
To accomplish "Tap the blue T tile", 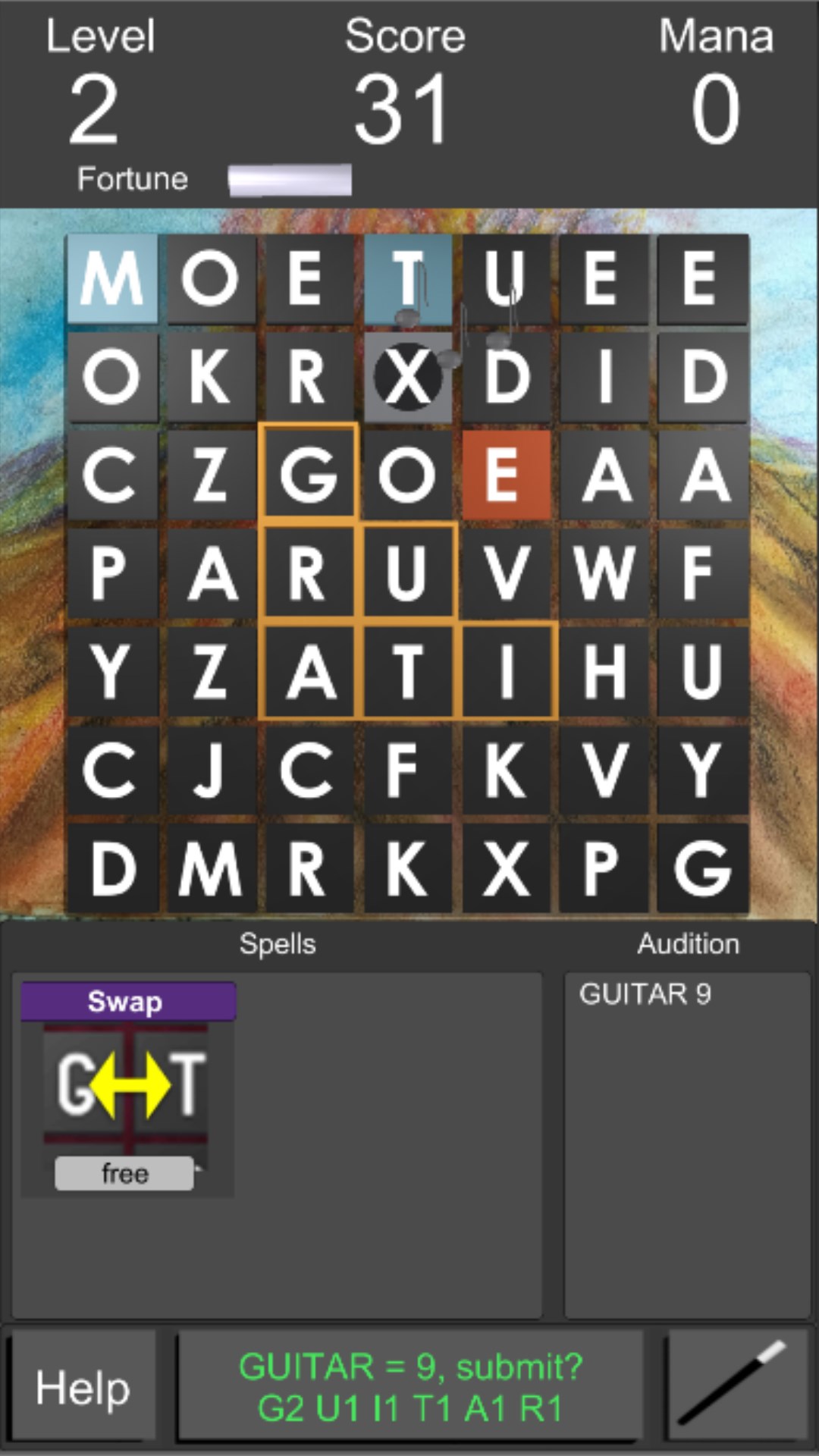I will pyautogui.click(x=408, y=278).
